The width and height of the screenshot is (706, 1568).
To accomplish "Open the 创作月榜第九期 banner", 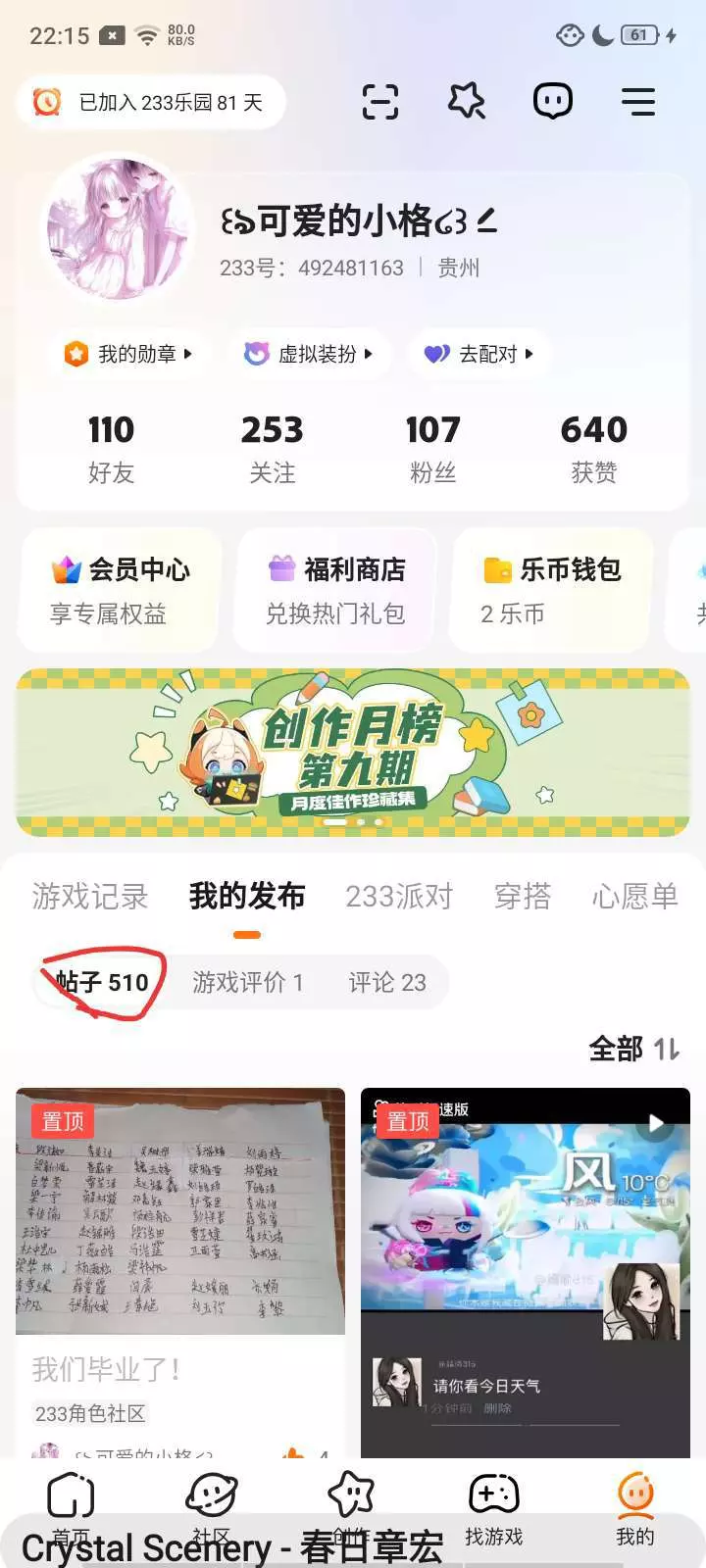I will pyautogui.click(x=353, y=753).
